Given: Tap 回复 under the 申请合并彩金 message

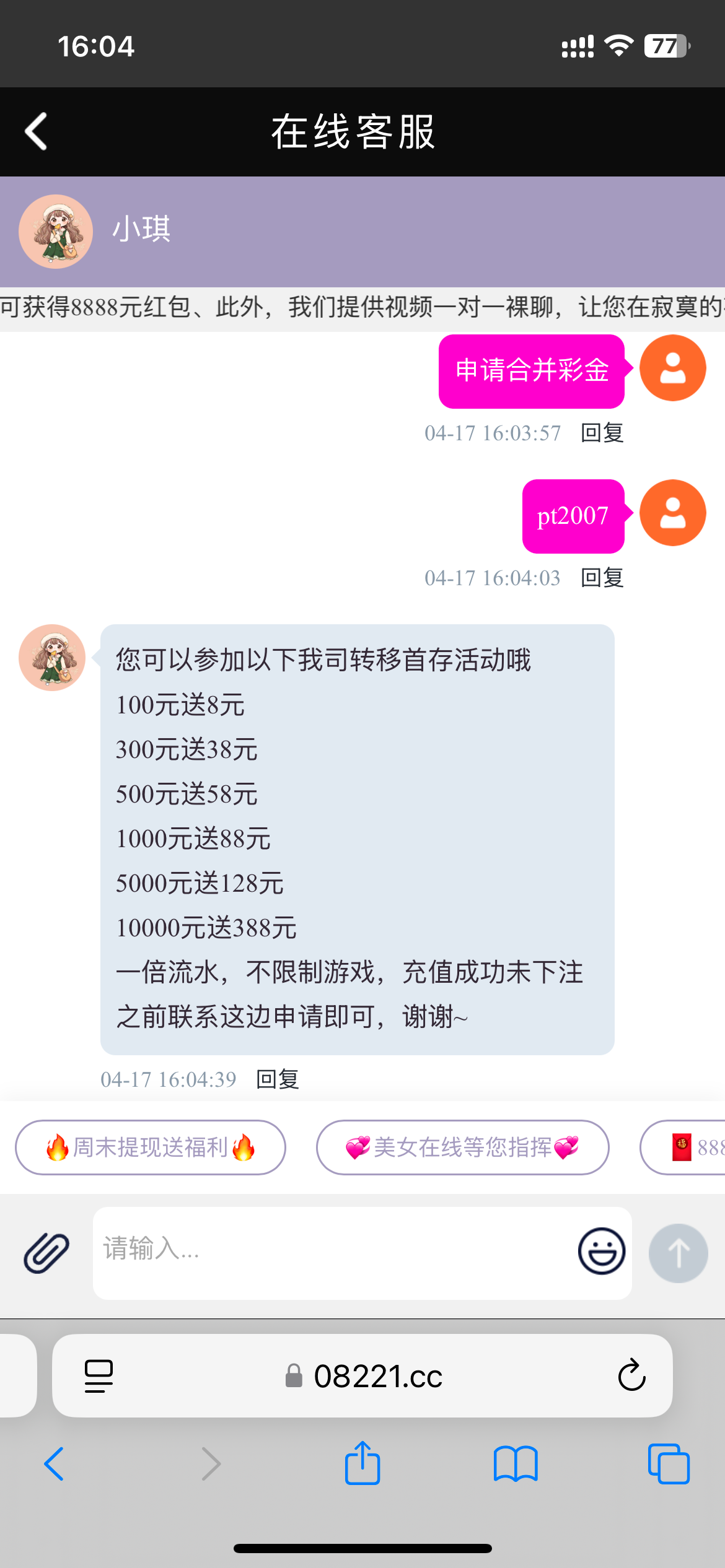Looking at the screenshot, I should (602, 433).
